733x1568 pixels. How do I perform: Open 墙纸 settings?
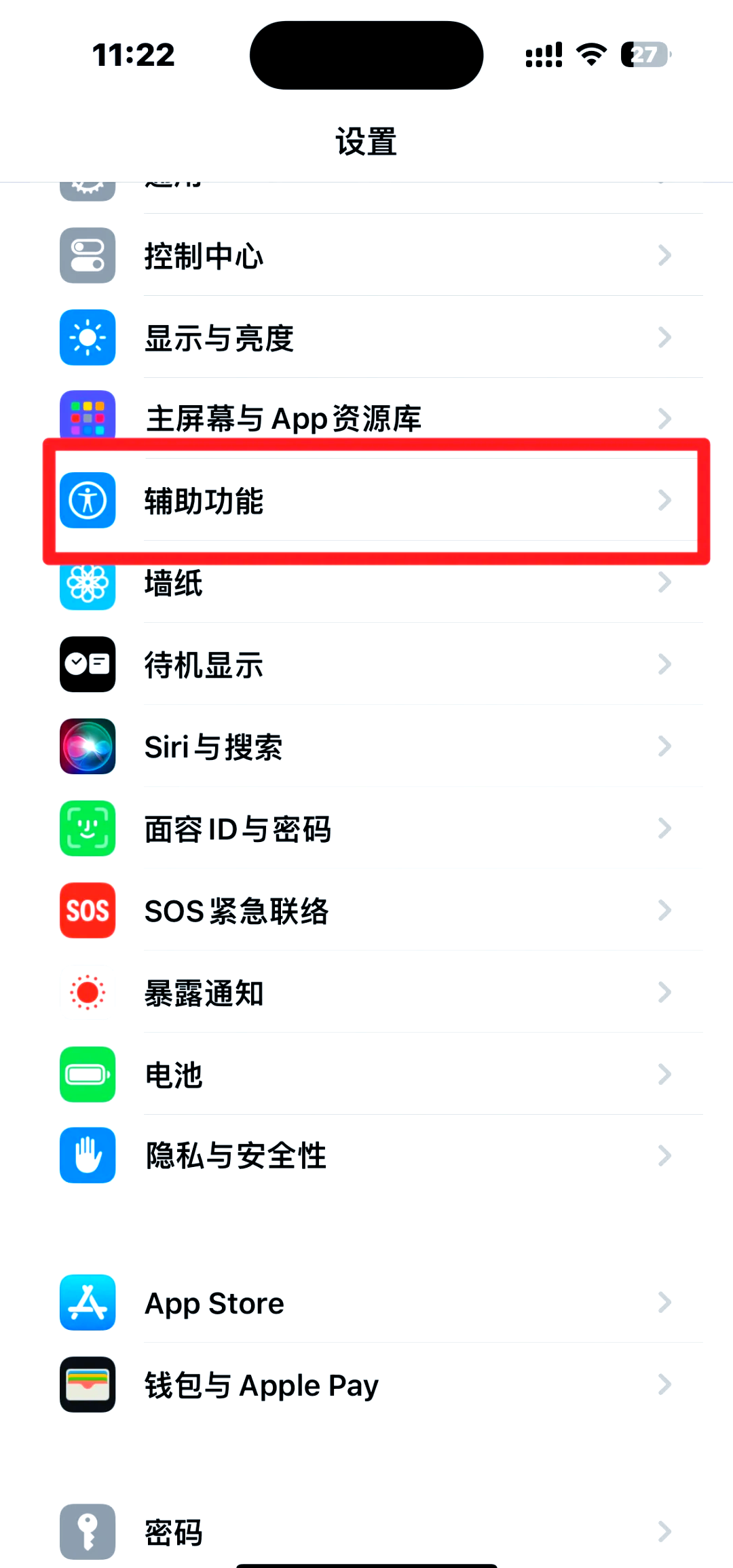click(x=366, y=584)
